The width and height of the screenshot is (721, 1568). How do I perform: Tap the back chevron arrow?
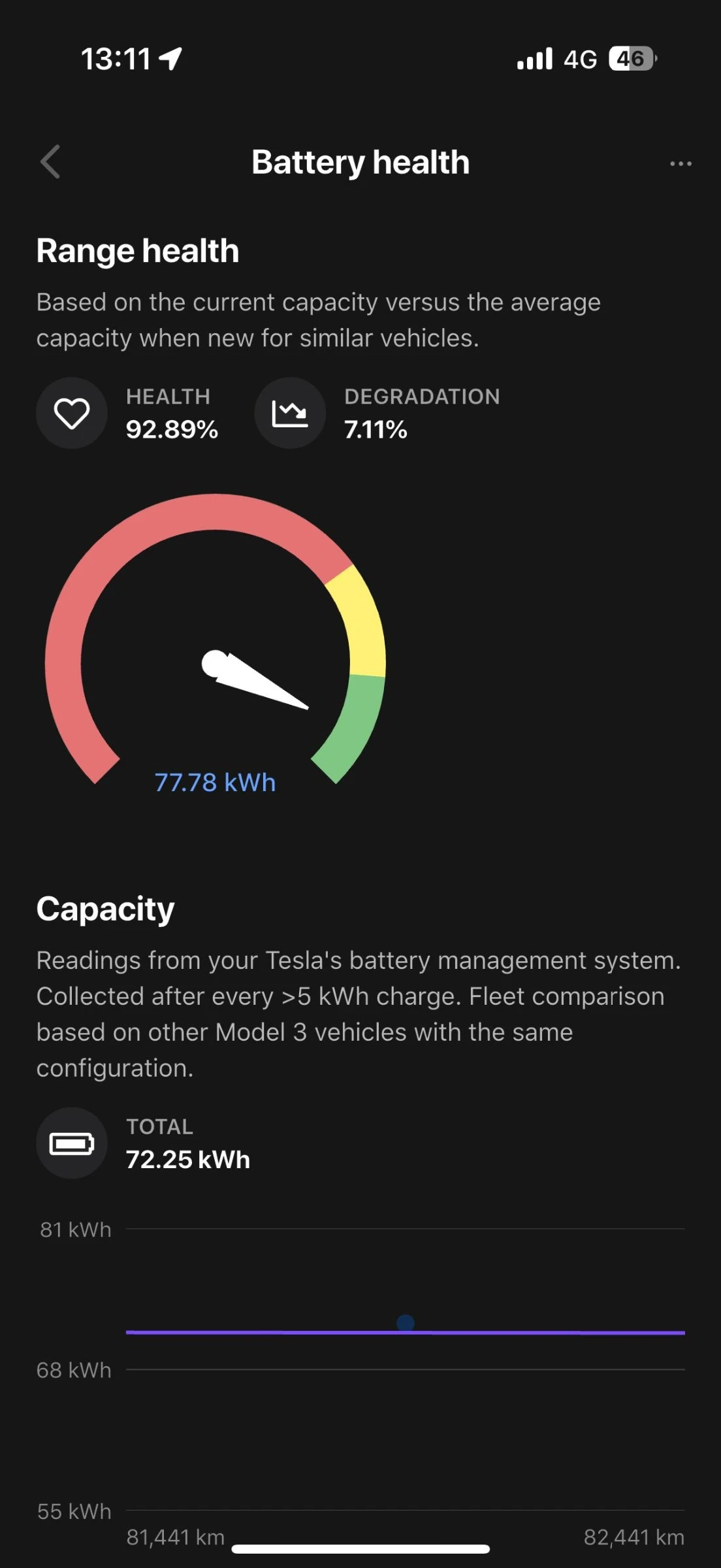click(50, 162)
